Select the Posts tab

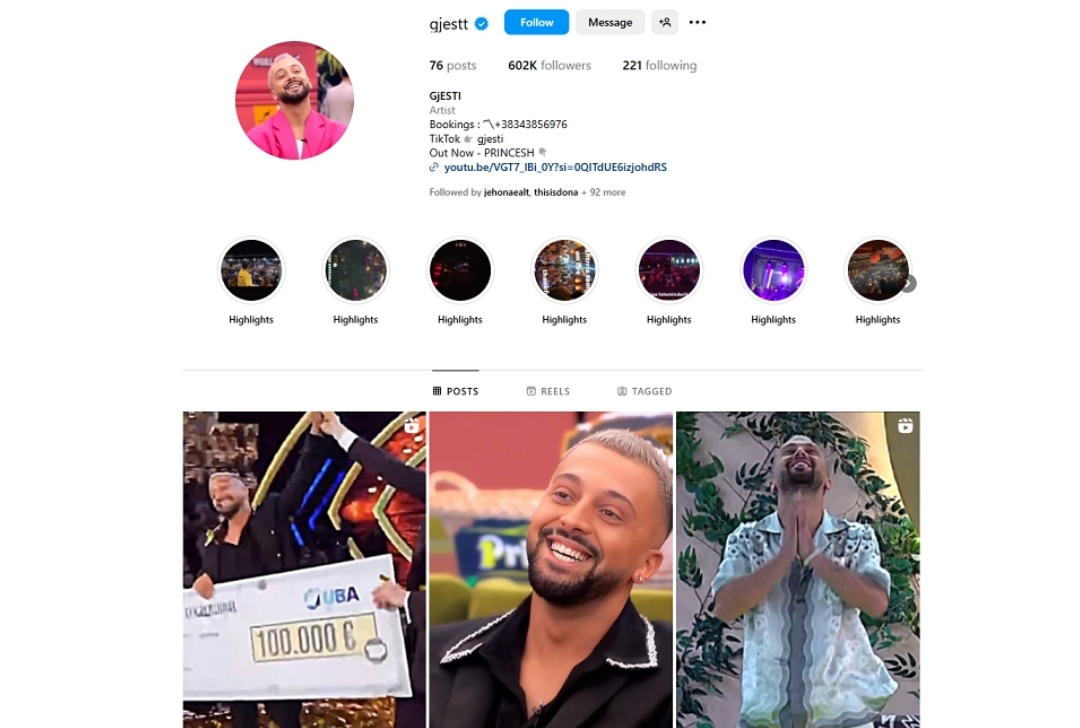[455, 391]
